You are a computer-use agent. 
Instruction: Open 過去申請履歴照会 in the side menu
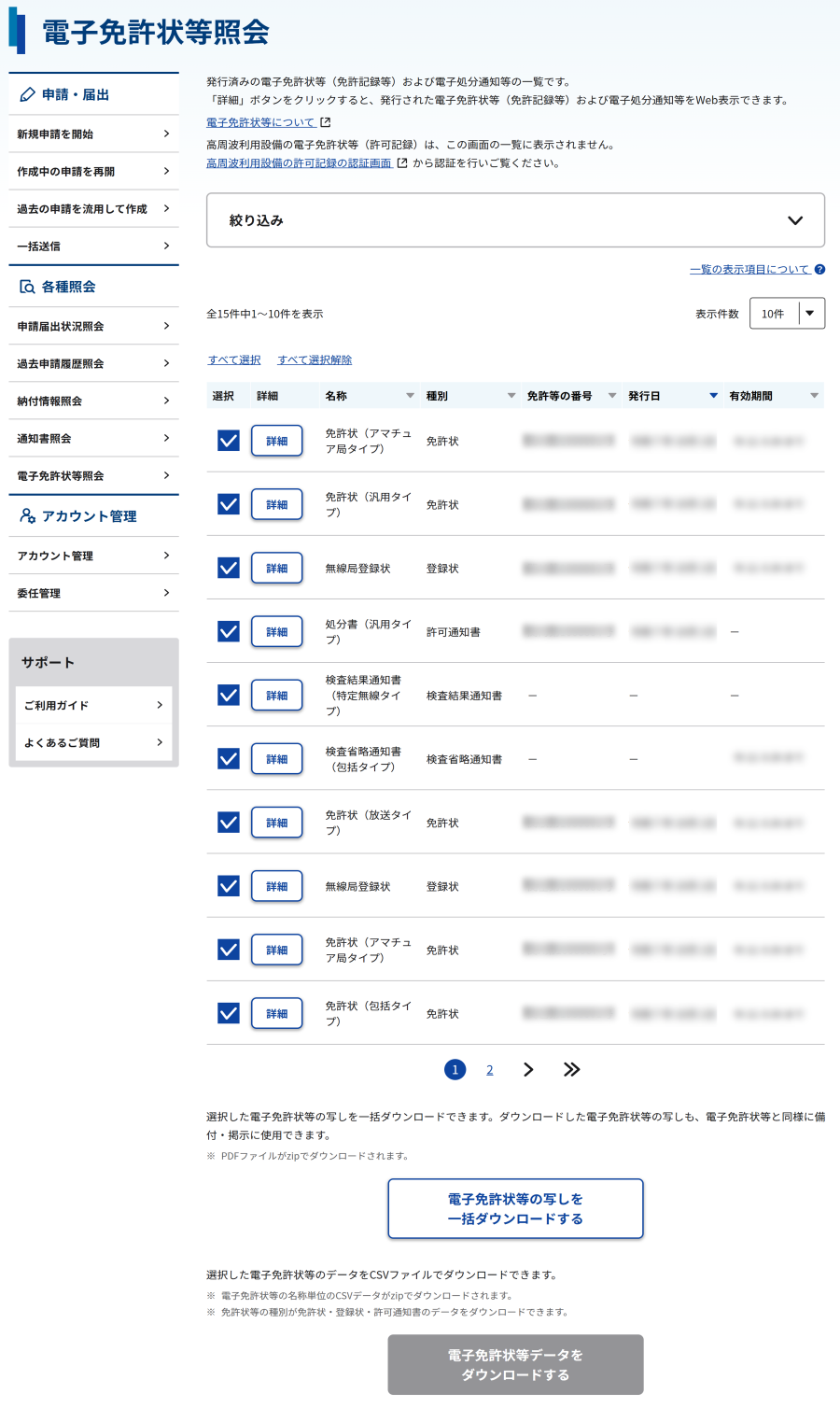tap(93, 364)
